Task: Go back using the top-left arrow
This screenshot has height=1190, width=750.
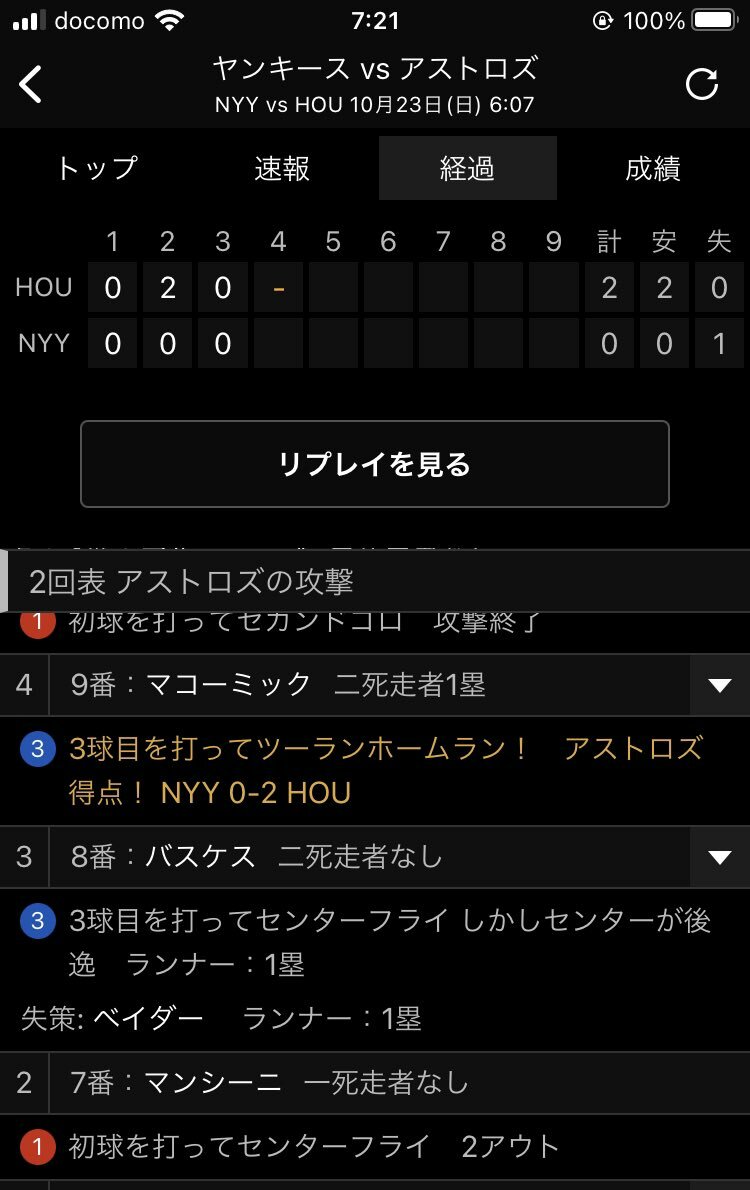Action: 31,85
